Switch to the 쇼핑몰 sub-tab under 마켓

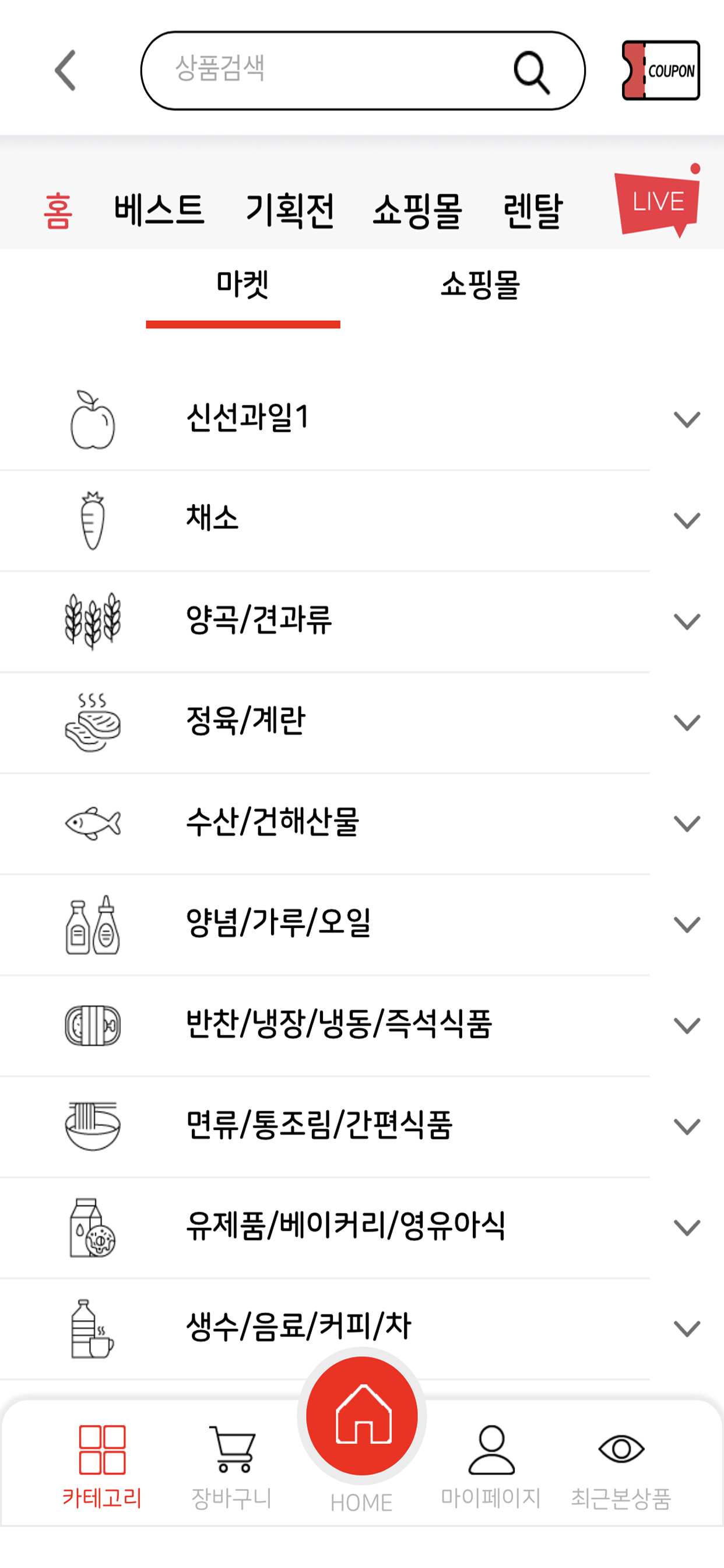point(481,284)
